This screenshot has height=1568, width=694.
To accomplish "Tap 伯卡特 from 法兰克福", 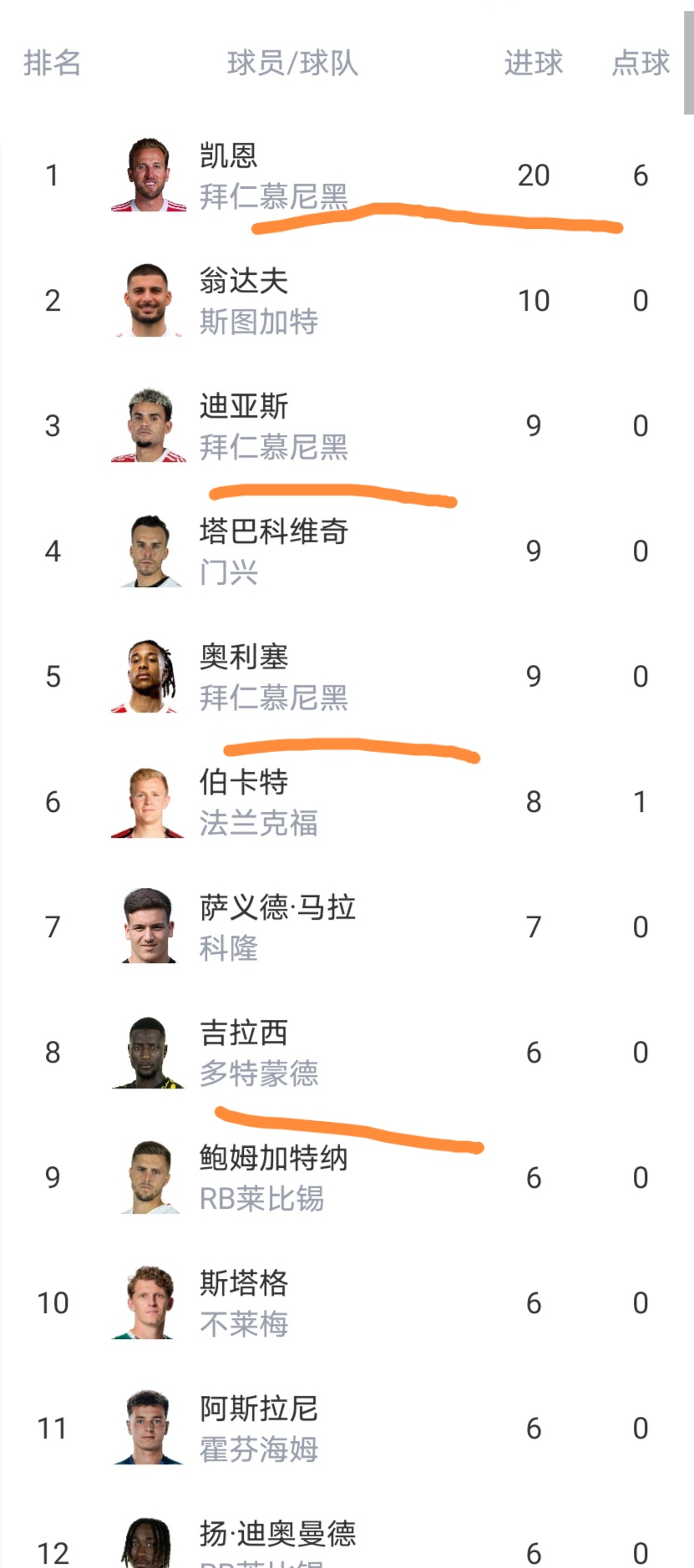I will coord(347,802).
